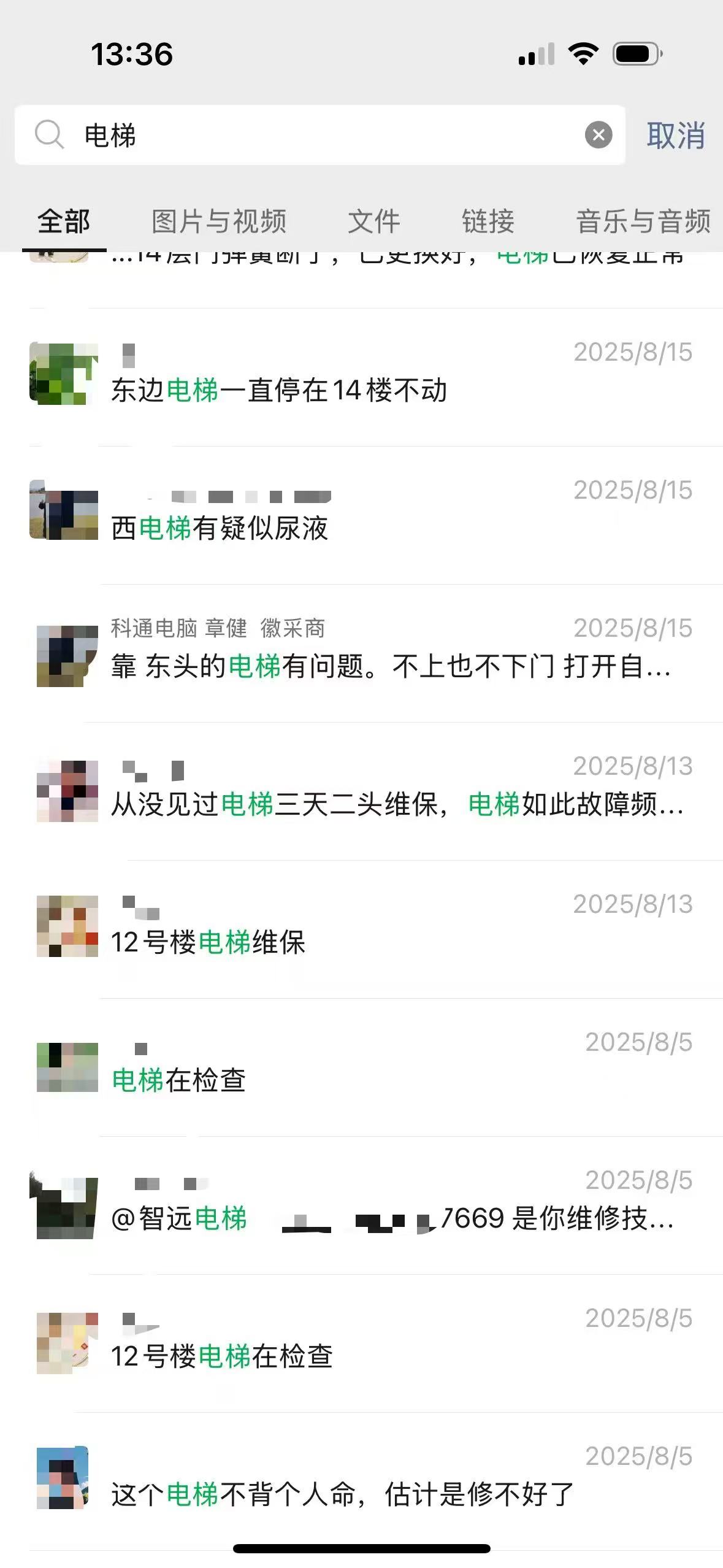Show the 音乐与音频 tab

[643, 221]
